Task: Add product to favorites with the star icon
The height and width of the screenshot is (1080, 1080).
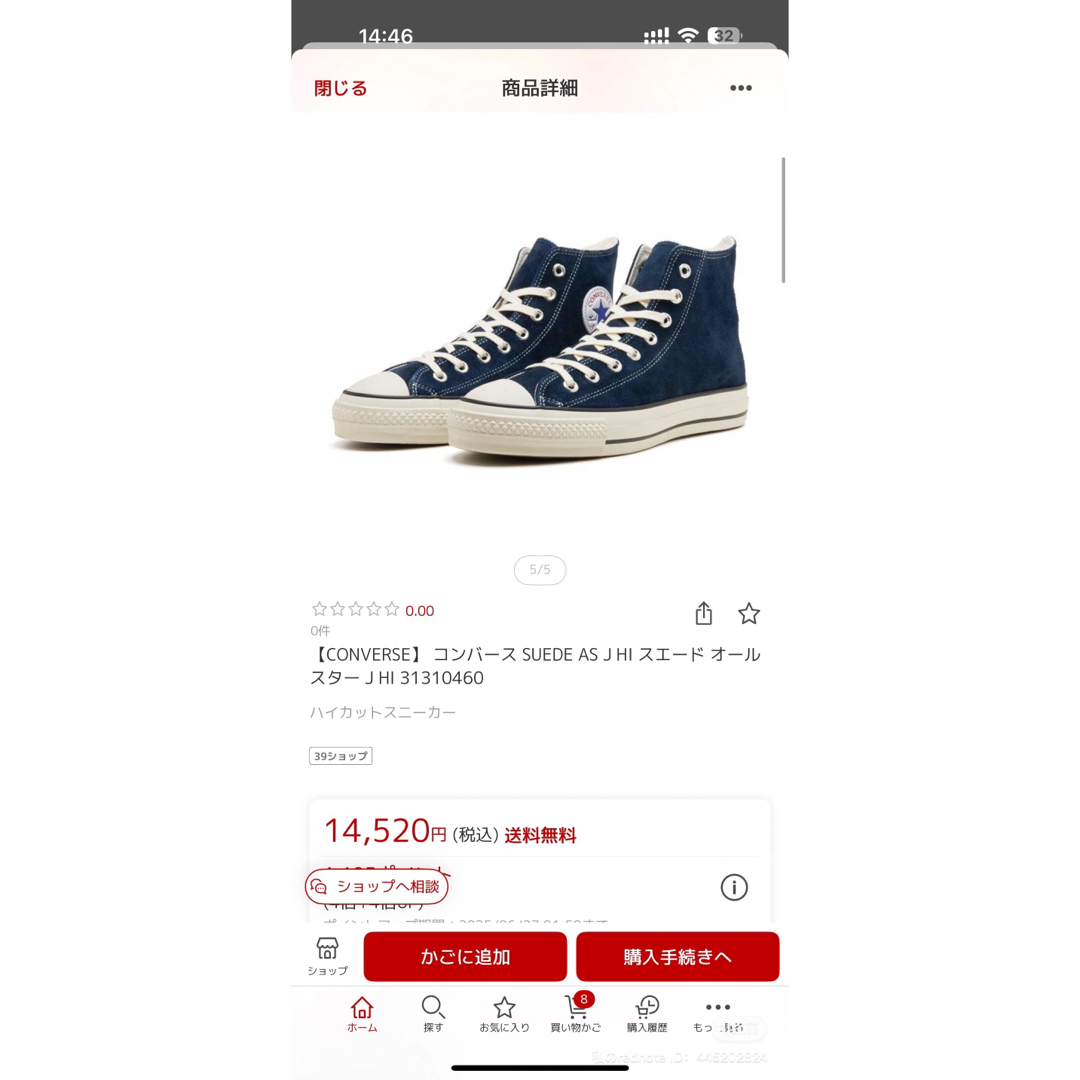Action: [749, 613]
